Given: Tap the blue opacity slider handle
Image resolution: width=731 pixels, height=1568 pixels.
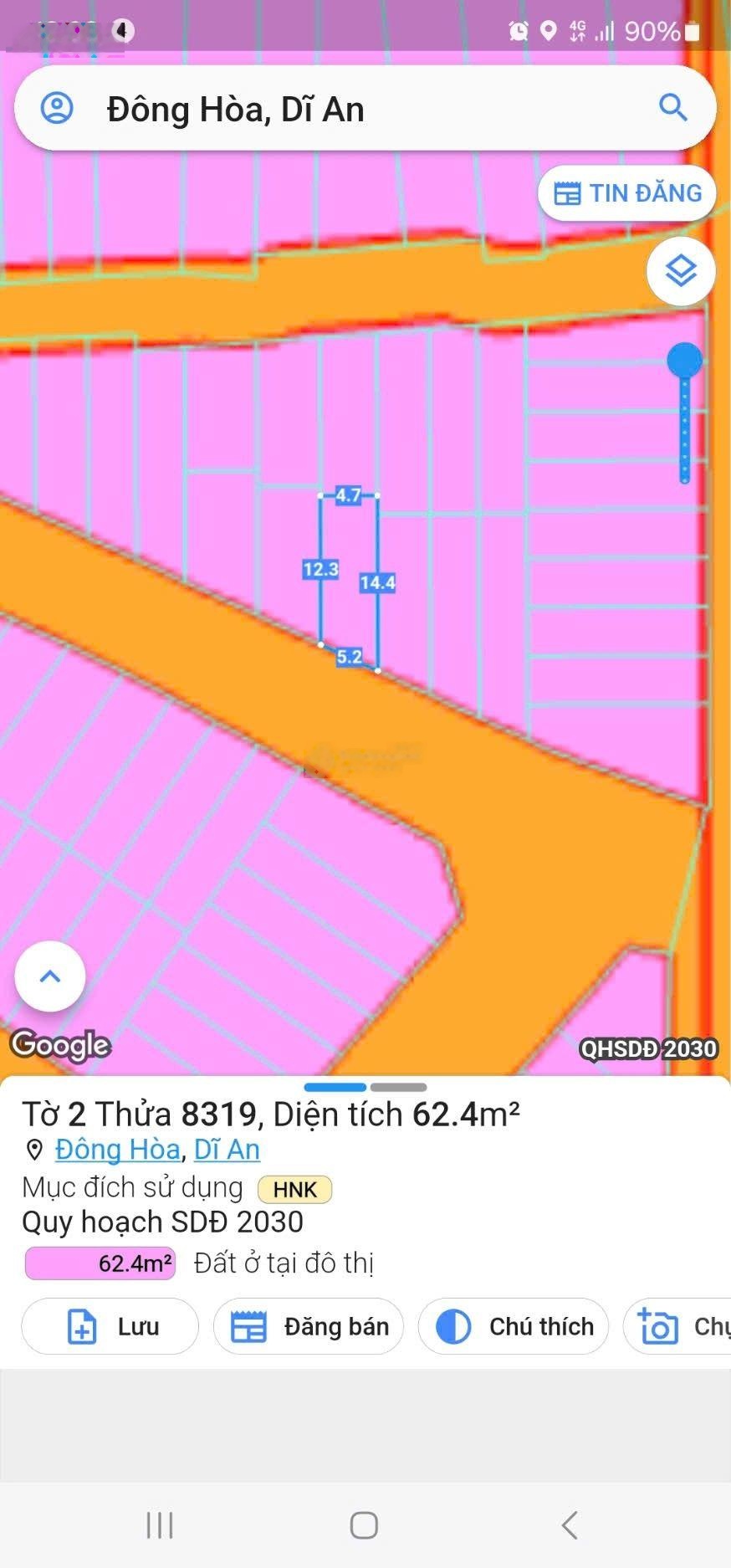Looking at the screenshot, I should [x=684, y=361].
